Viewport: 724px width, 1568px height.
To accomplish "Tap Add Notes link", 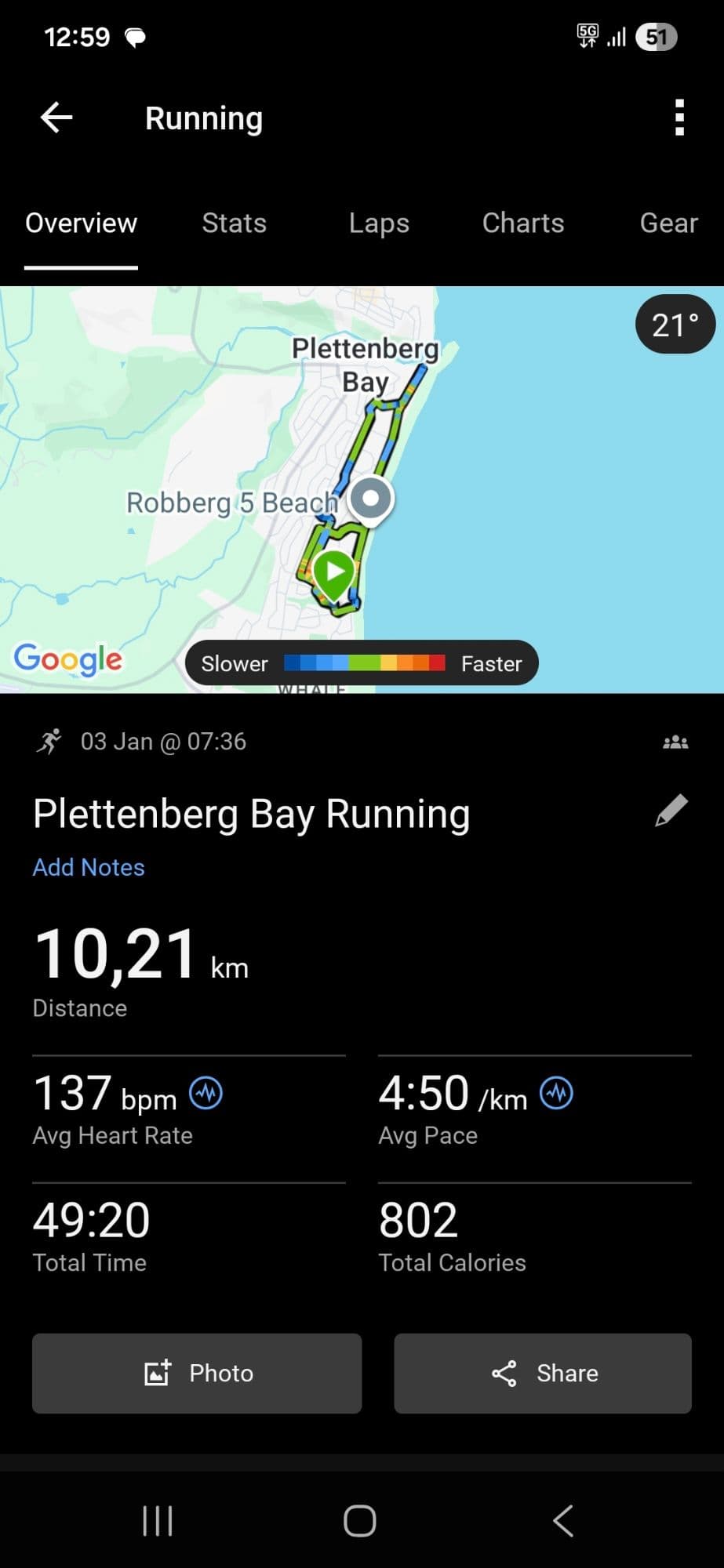I will pos(89,867).
